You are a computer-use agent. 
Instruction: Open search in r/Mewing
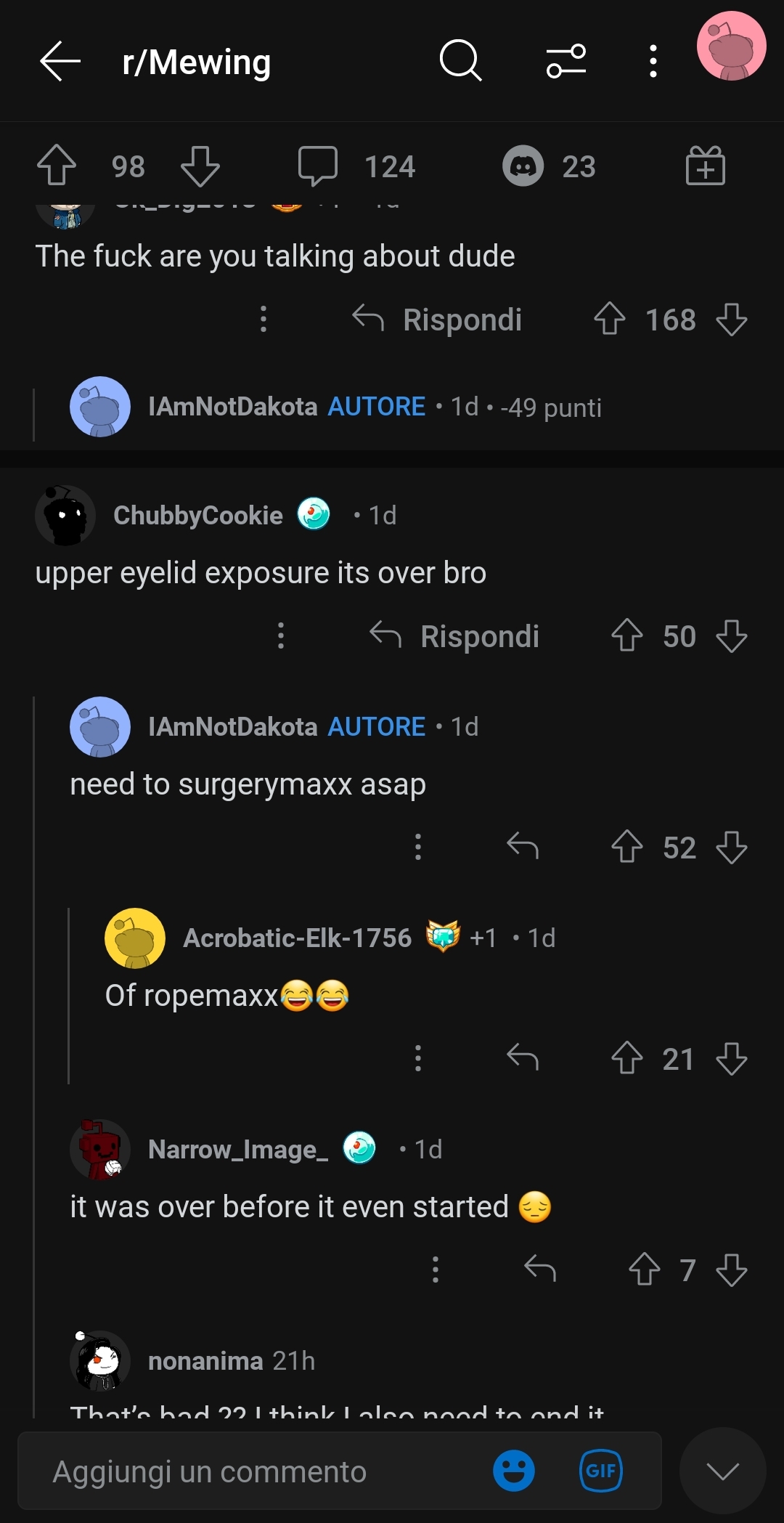tap(460, 61)
